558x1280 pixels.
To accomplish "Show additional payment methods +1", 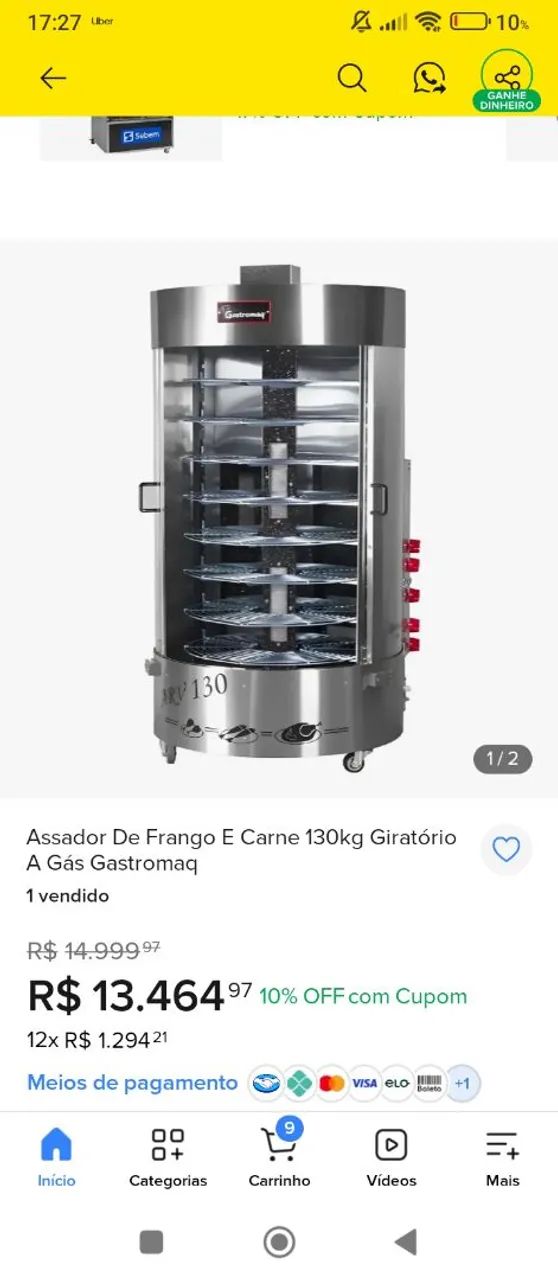I will point(462,1083).
